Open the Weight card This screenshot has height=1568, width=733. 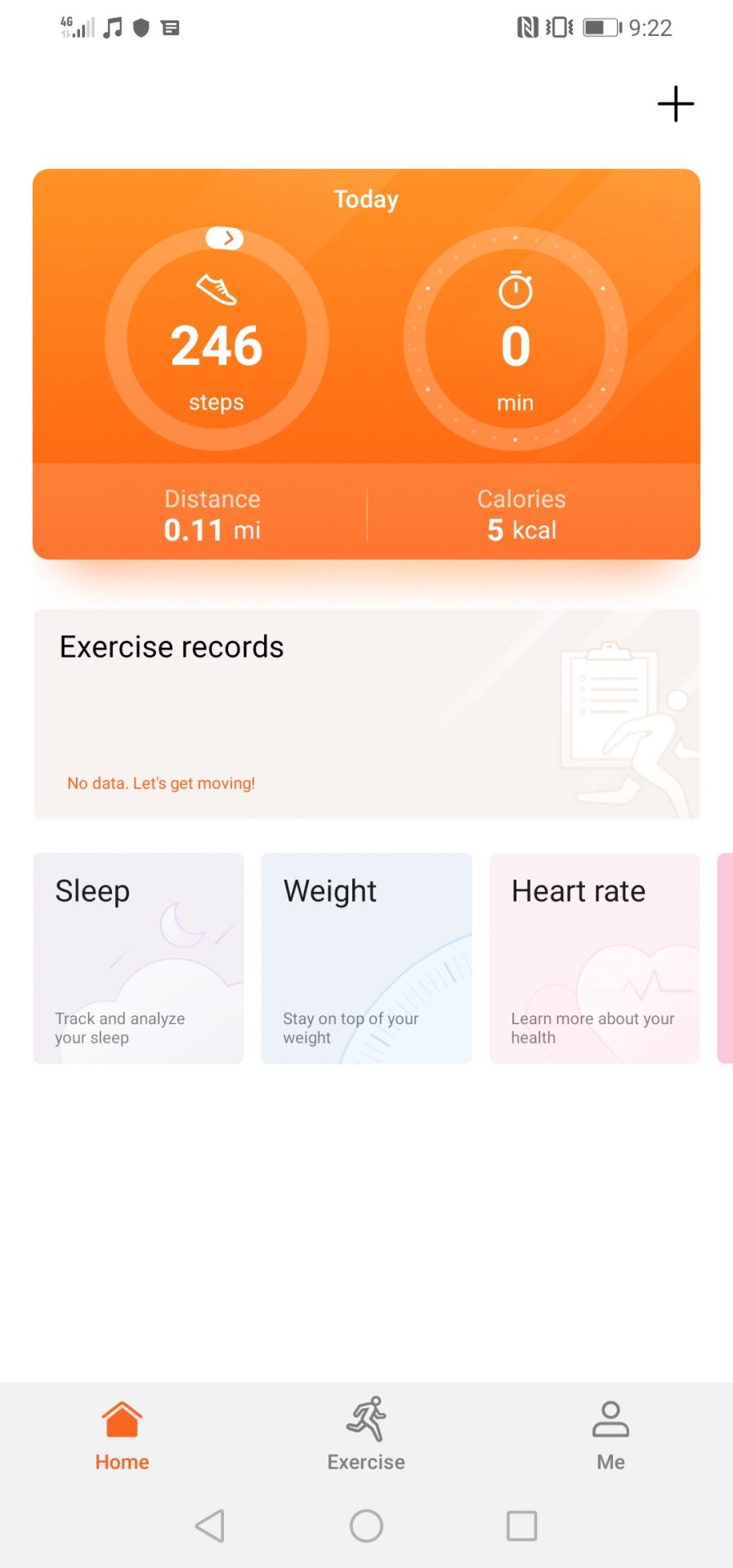(x=366, y=958)
